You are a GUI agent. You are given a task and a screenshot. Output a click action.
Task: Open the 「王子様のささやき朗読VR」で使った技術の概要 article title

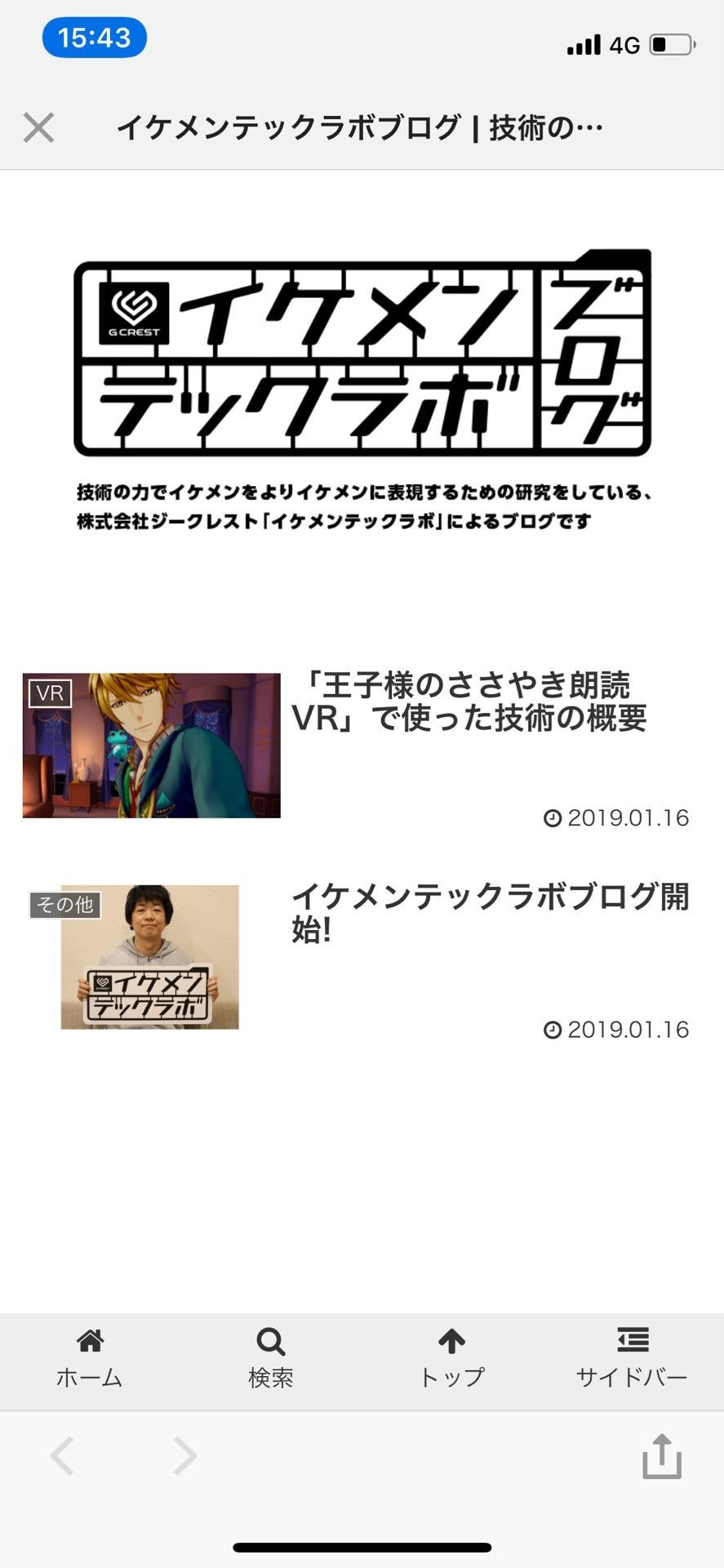pyautogui.click(x=469, y=702)
